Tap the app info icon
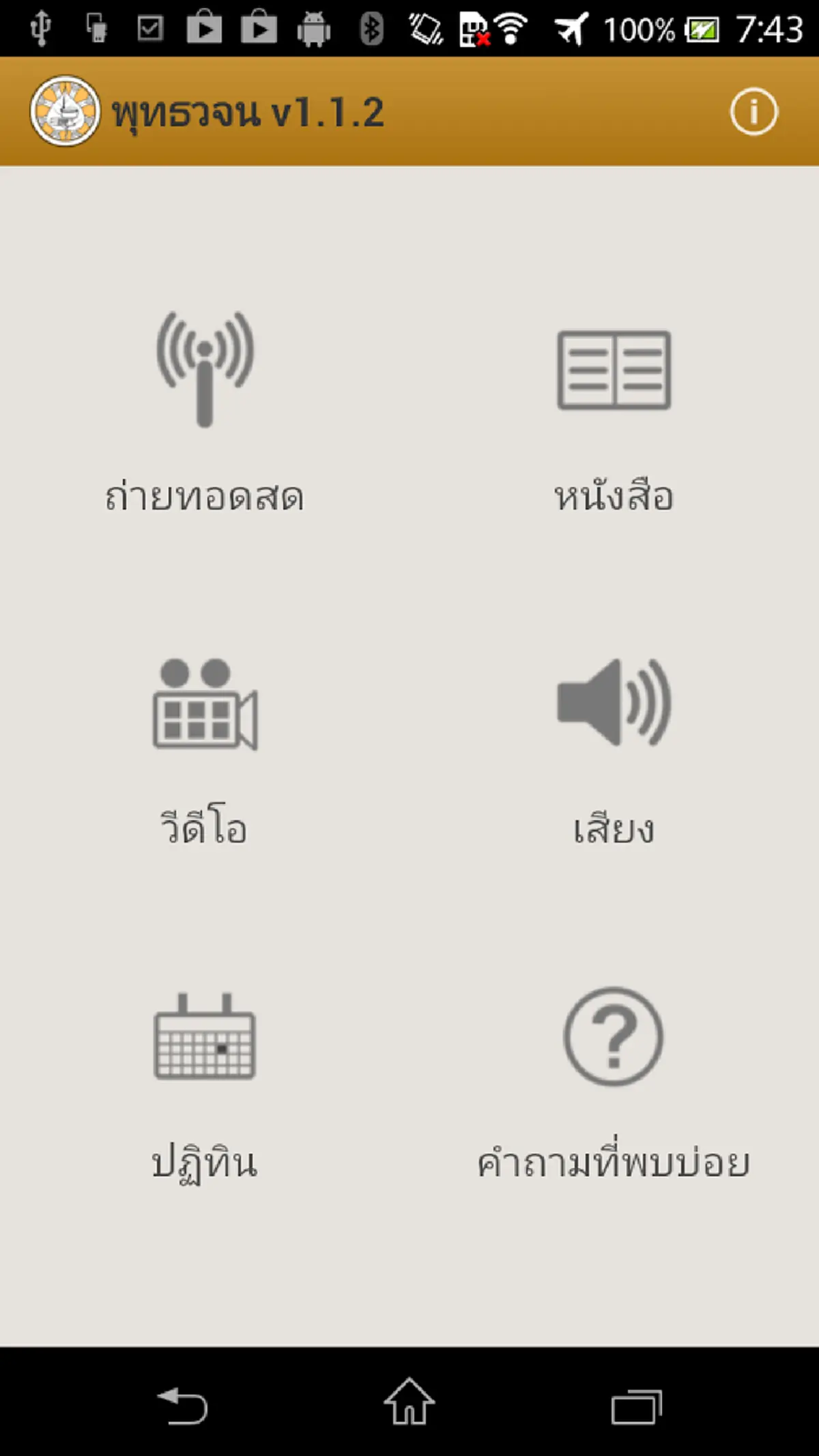Image resolution: width=819 pixels, height=1456 pixels. coord(754,111)
